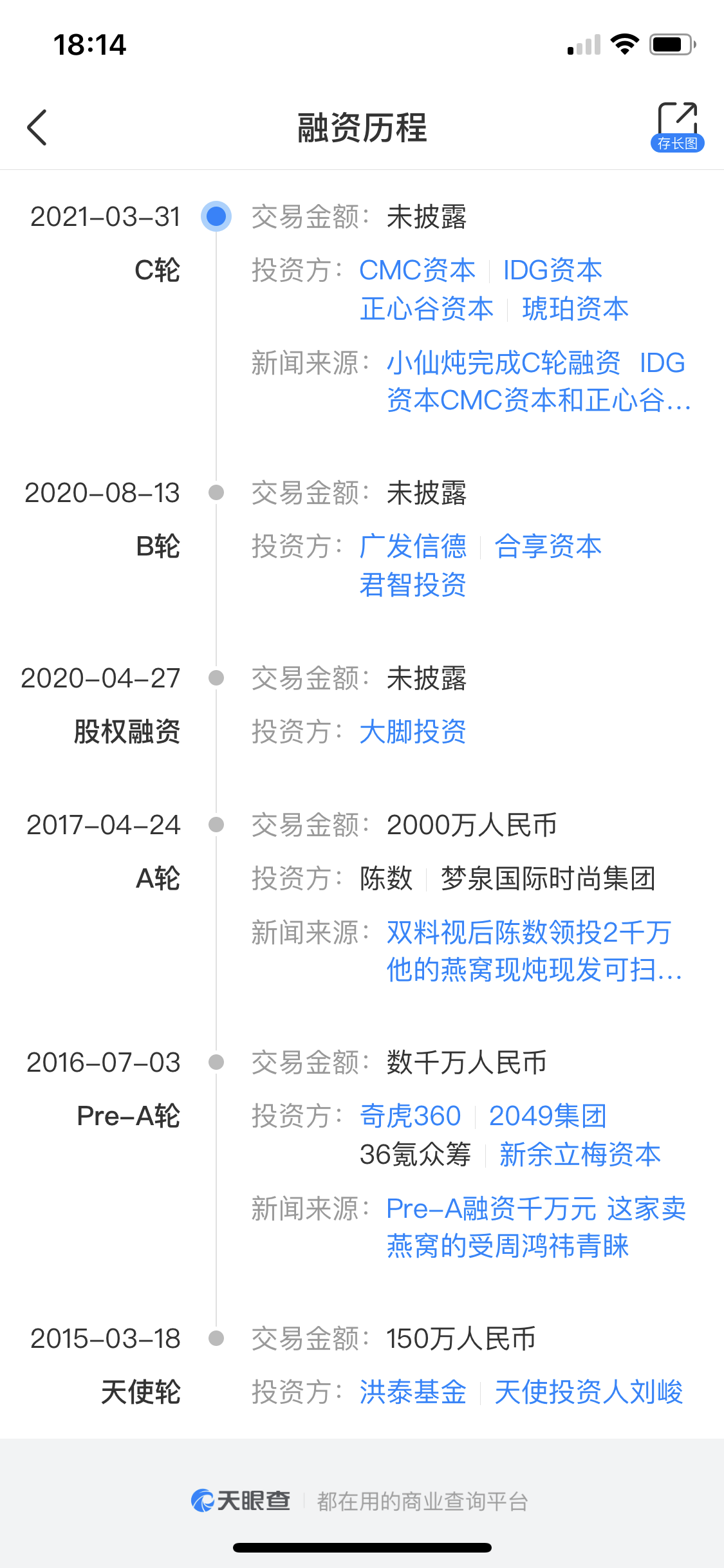Open the 琥珀资本 investor link
The image size is (724, 1568).
coord(575,309)
